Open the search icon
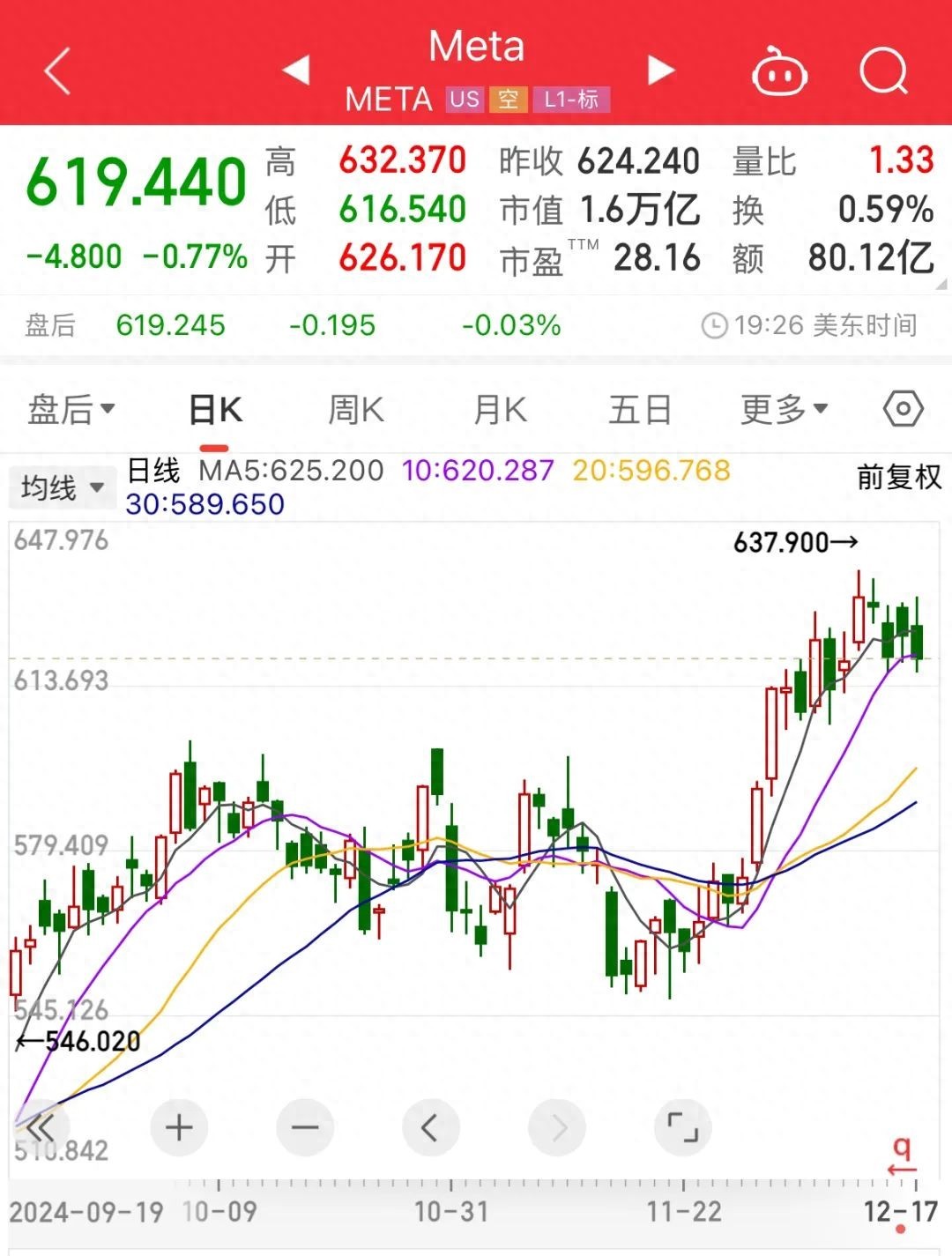952x1256 pixels. tap(883, 71)
